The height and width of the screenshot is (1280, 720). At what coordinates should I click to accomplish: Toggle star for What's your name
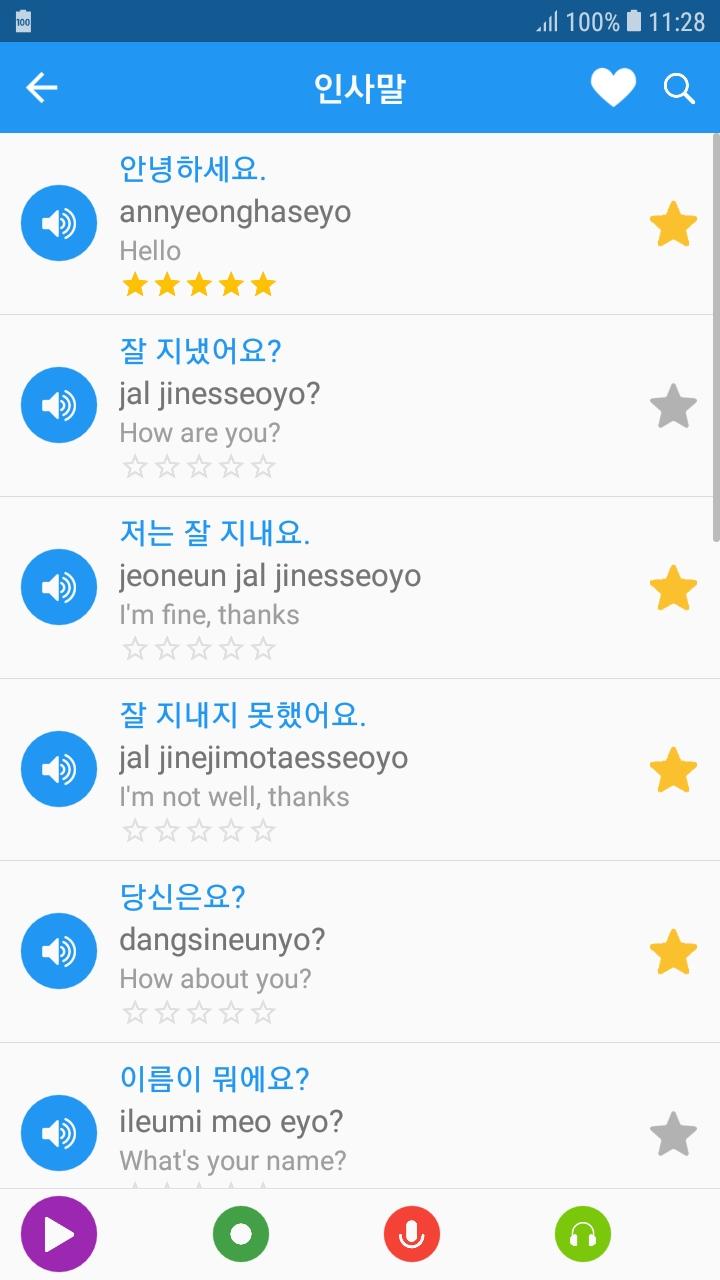[673, 1133]
